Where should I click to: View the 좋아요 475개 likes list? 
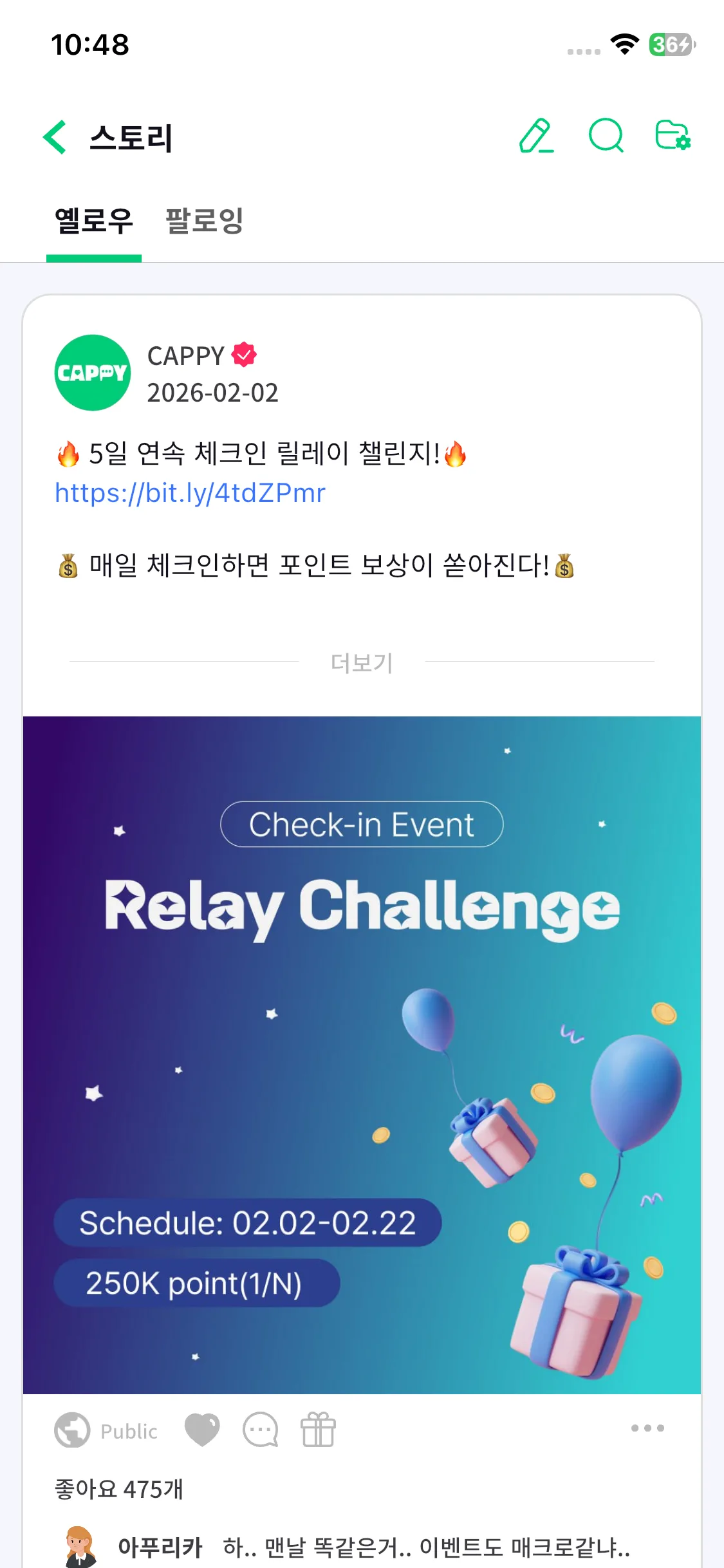tap(119, 1489)
